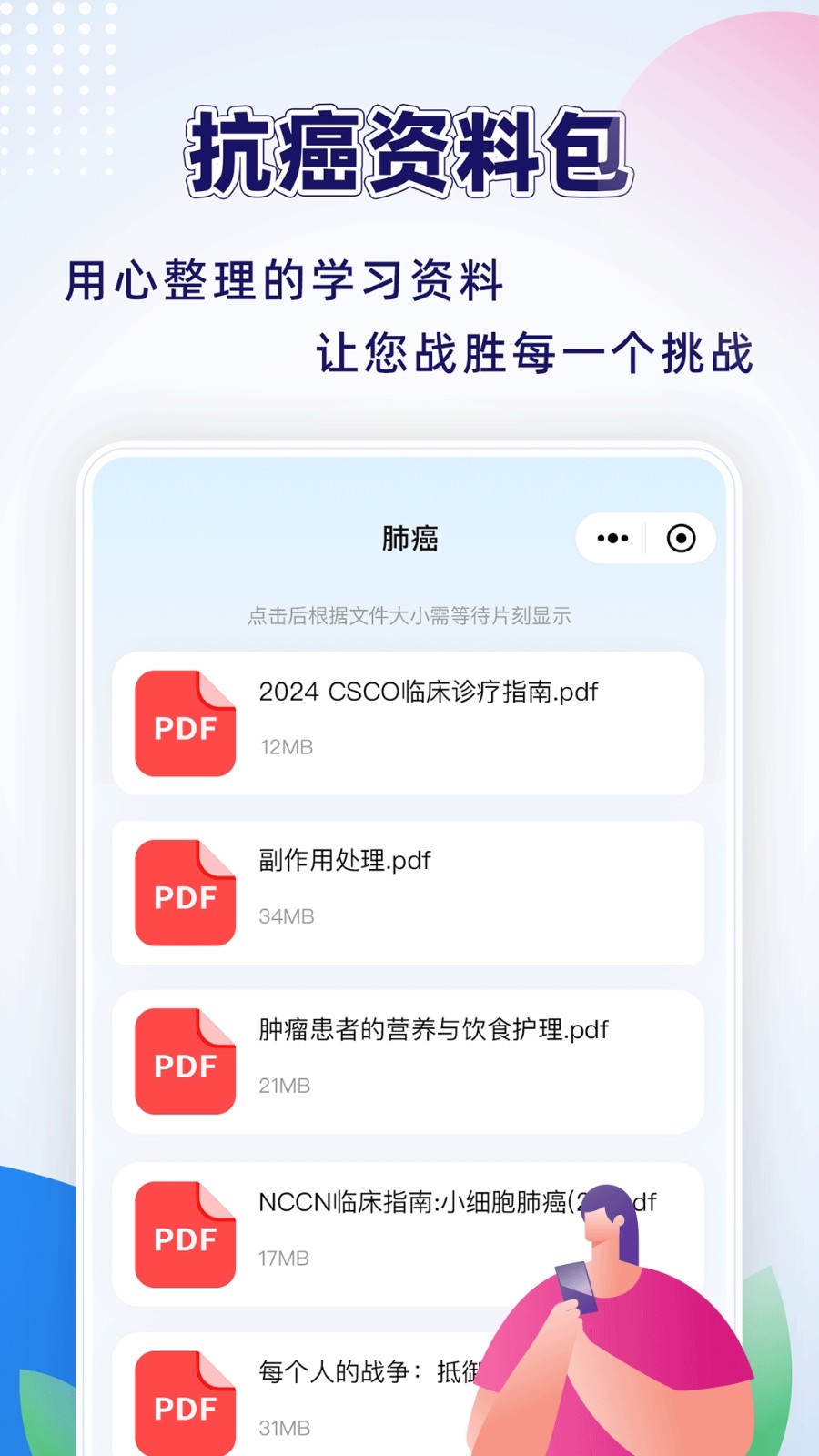Open 肿瘤患者的营养与饮食护理.pdf
The height and width of the screenshot is (1456, 819).
(x=432, y=1030)
